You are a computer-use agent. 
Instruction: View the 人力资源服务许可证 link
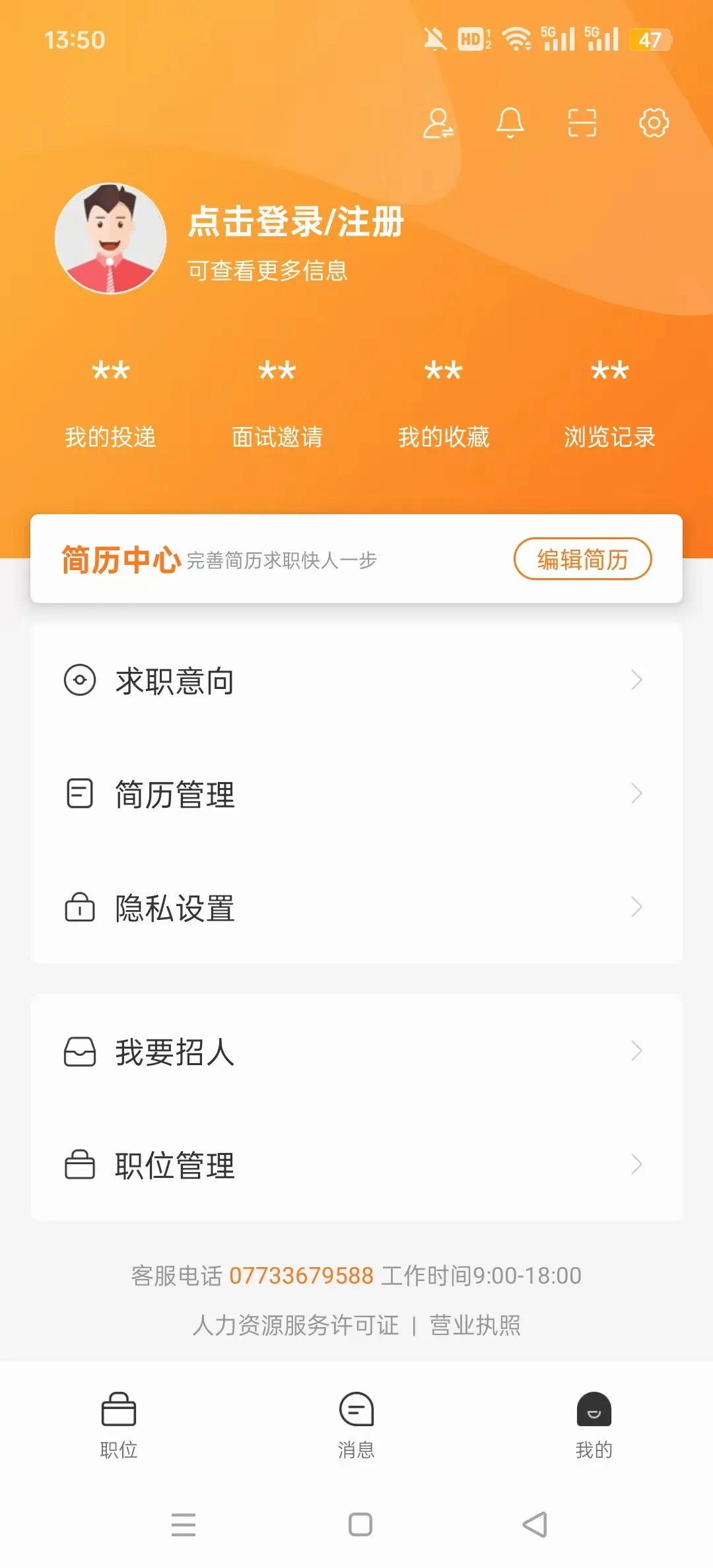296,1325
